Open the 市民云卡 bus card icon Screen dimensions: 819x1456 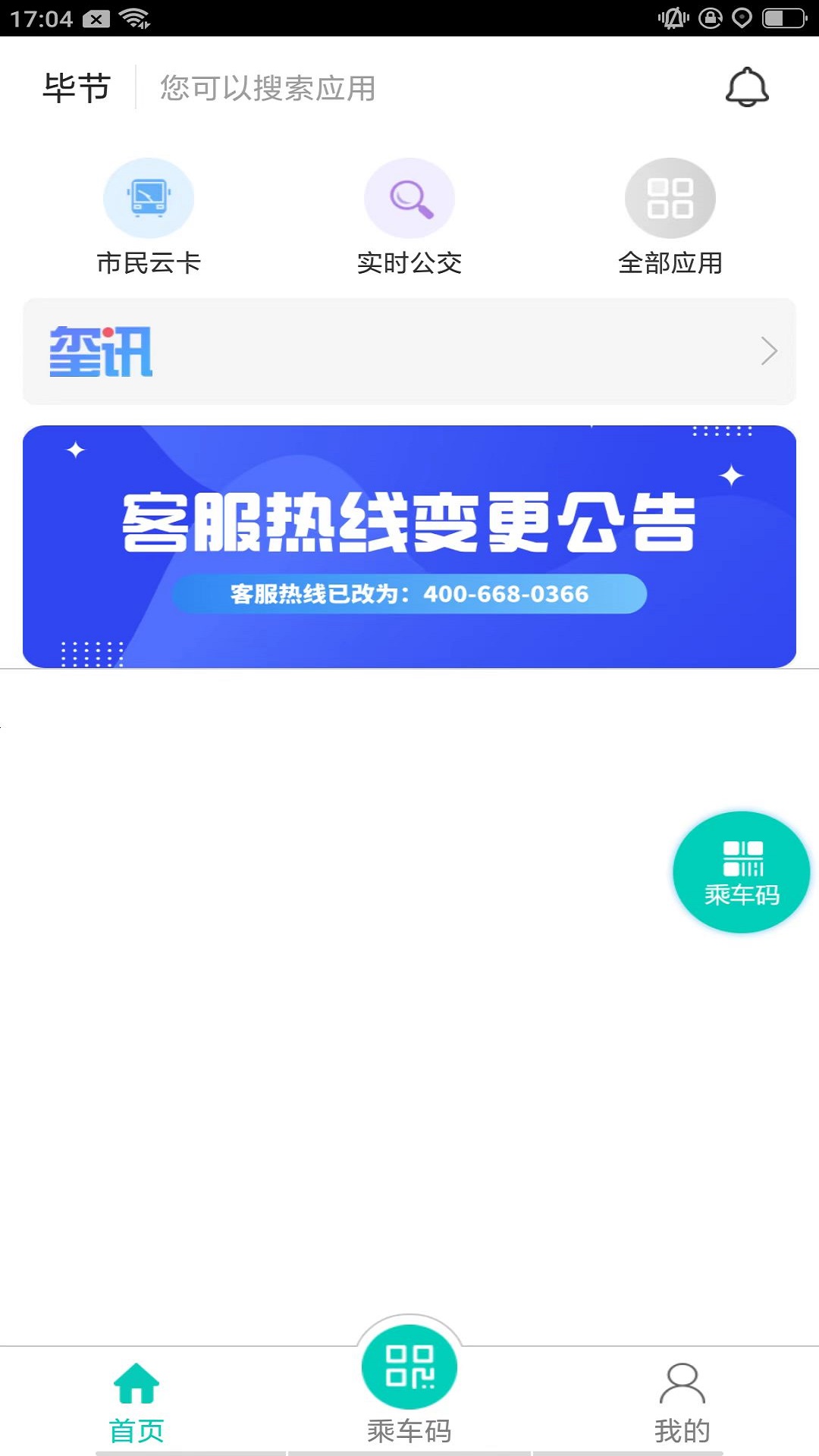tap(148, 198)
